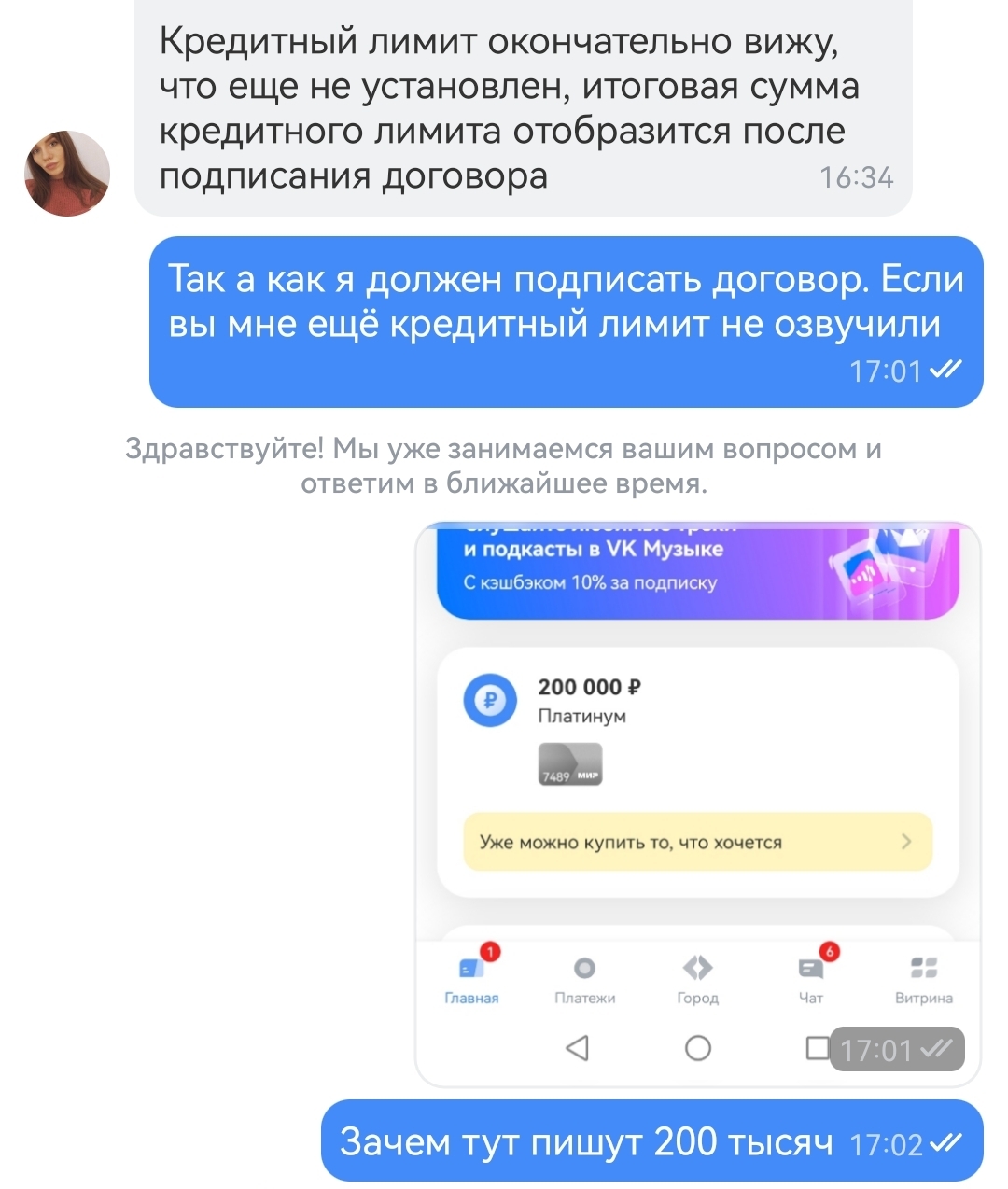Open the sent screenshot attachment
The height and width of the screenshot is (1189, 1008).
(x=697, y=803)
